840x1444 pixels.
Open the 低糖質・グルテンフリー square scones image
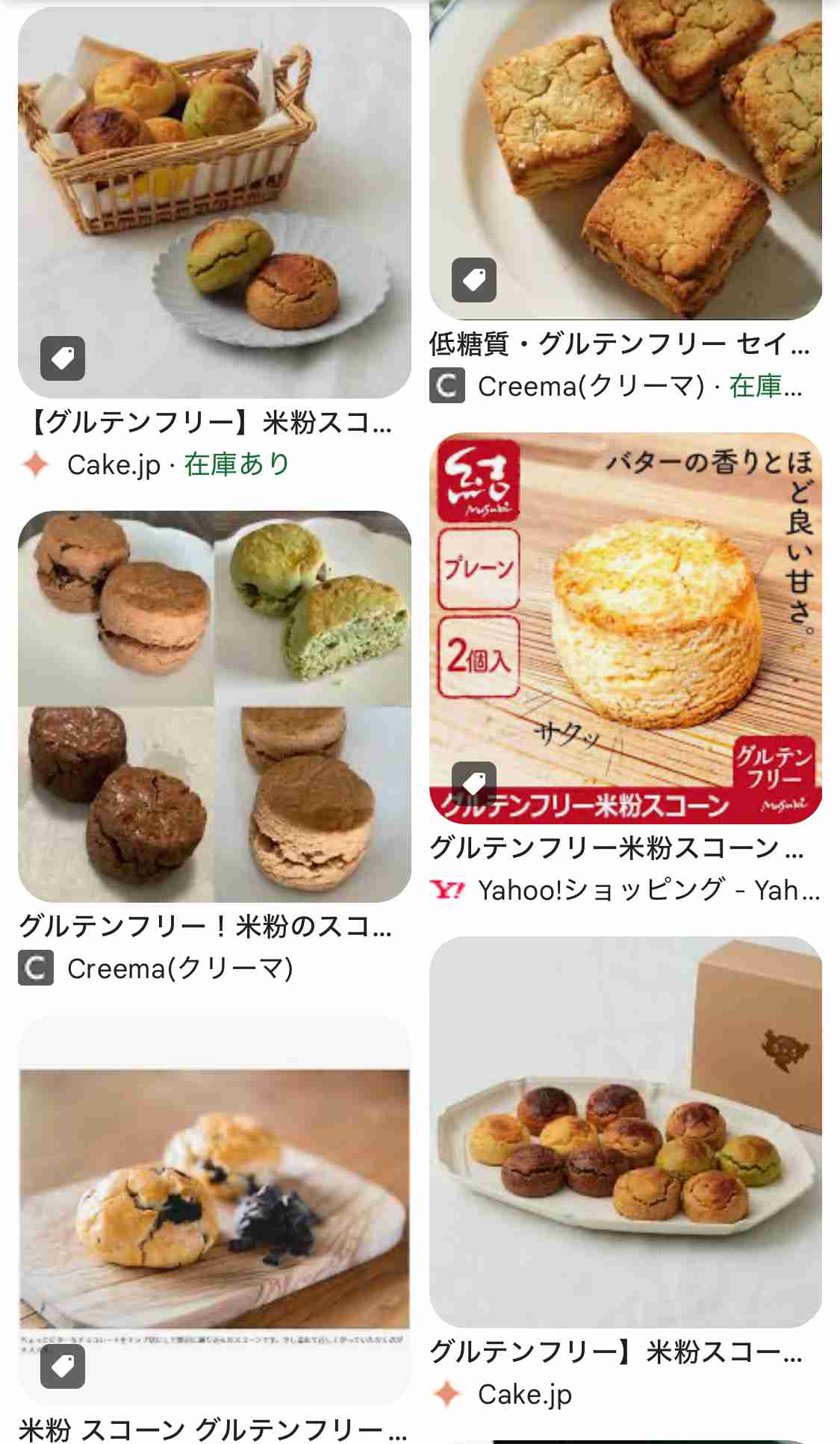[626, 159]
